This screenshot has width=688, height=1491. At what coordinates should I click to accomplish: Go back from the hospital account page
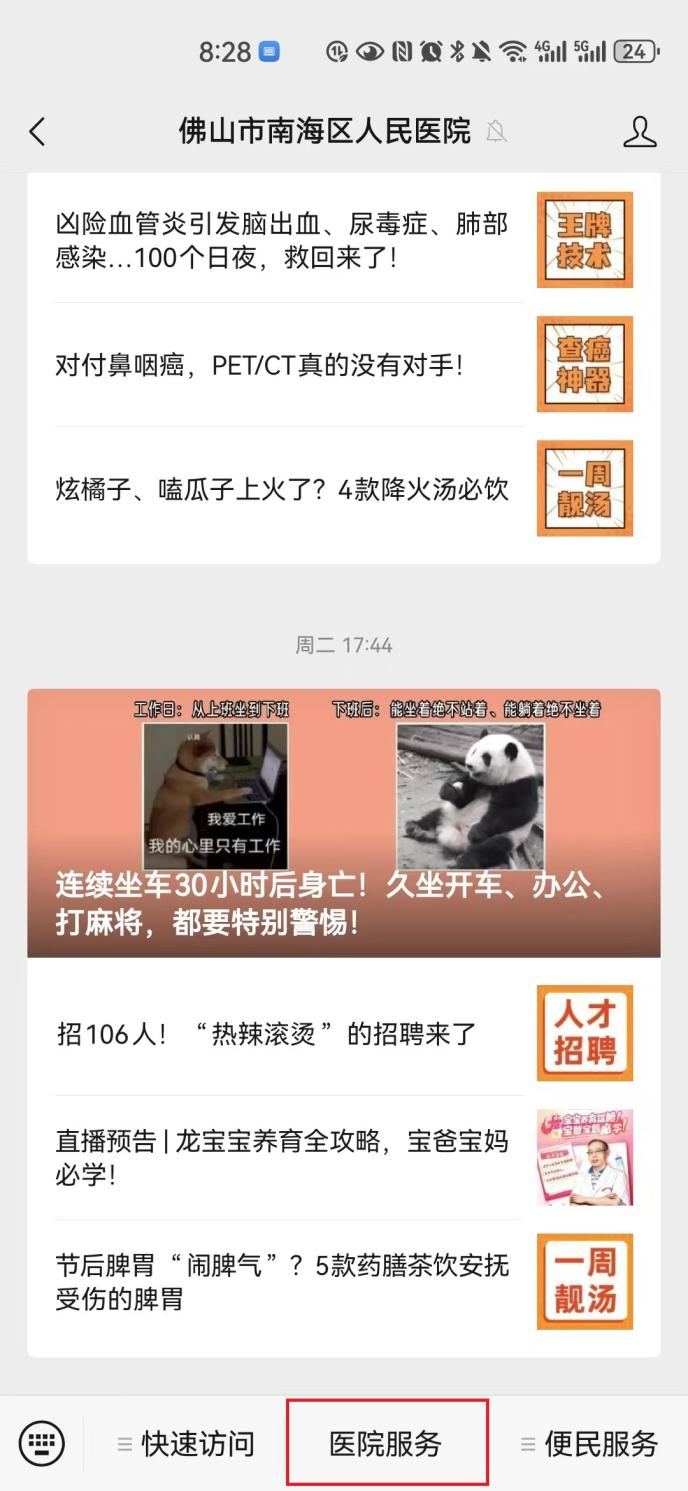(x=38, y=132)
